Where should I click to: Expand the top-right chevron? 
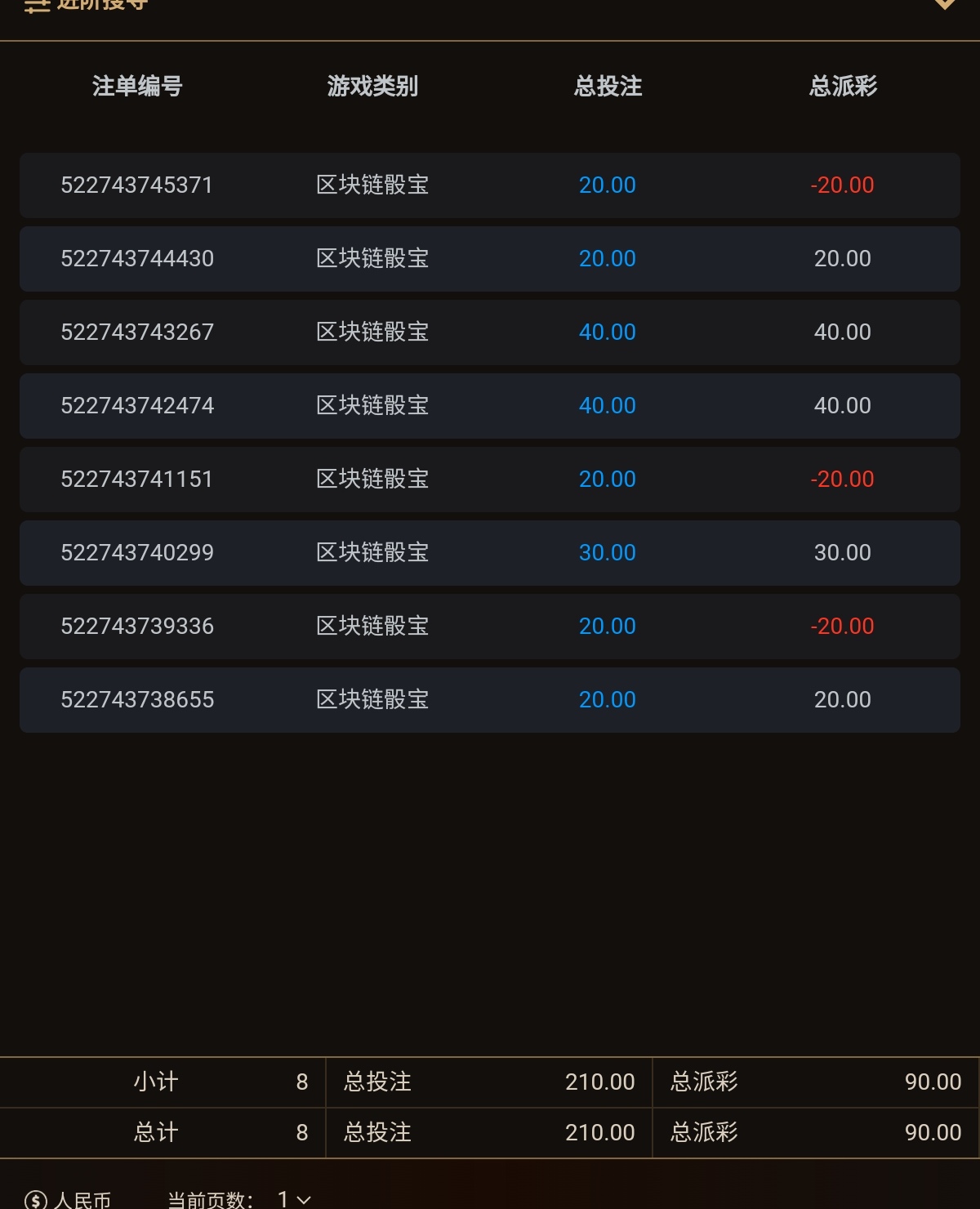(945, 4)
